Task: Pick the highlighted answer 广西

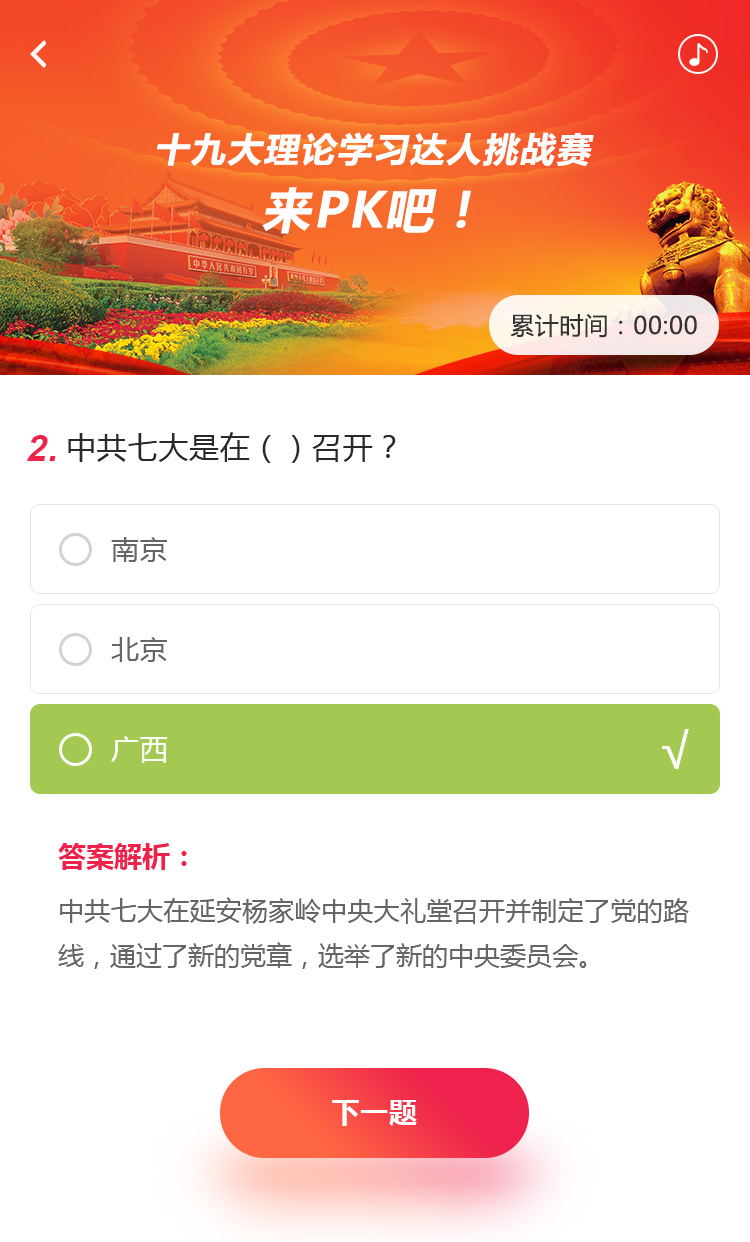Action: pos(374,749)
